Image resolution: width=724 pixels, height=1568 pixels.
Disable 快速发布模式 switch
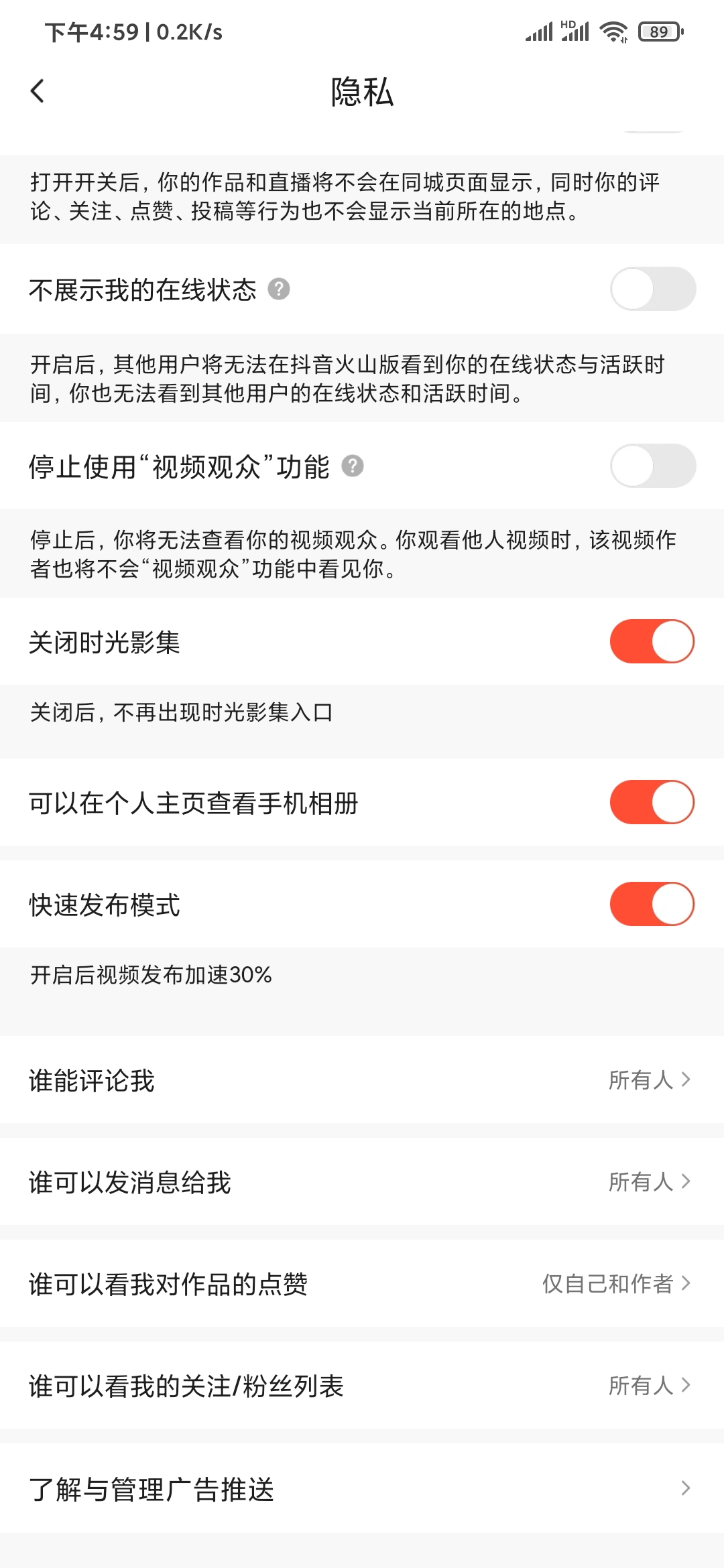(652, 903)
